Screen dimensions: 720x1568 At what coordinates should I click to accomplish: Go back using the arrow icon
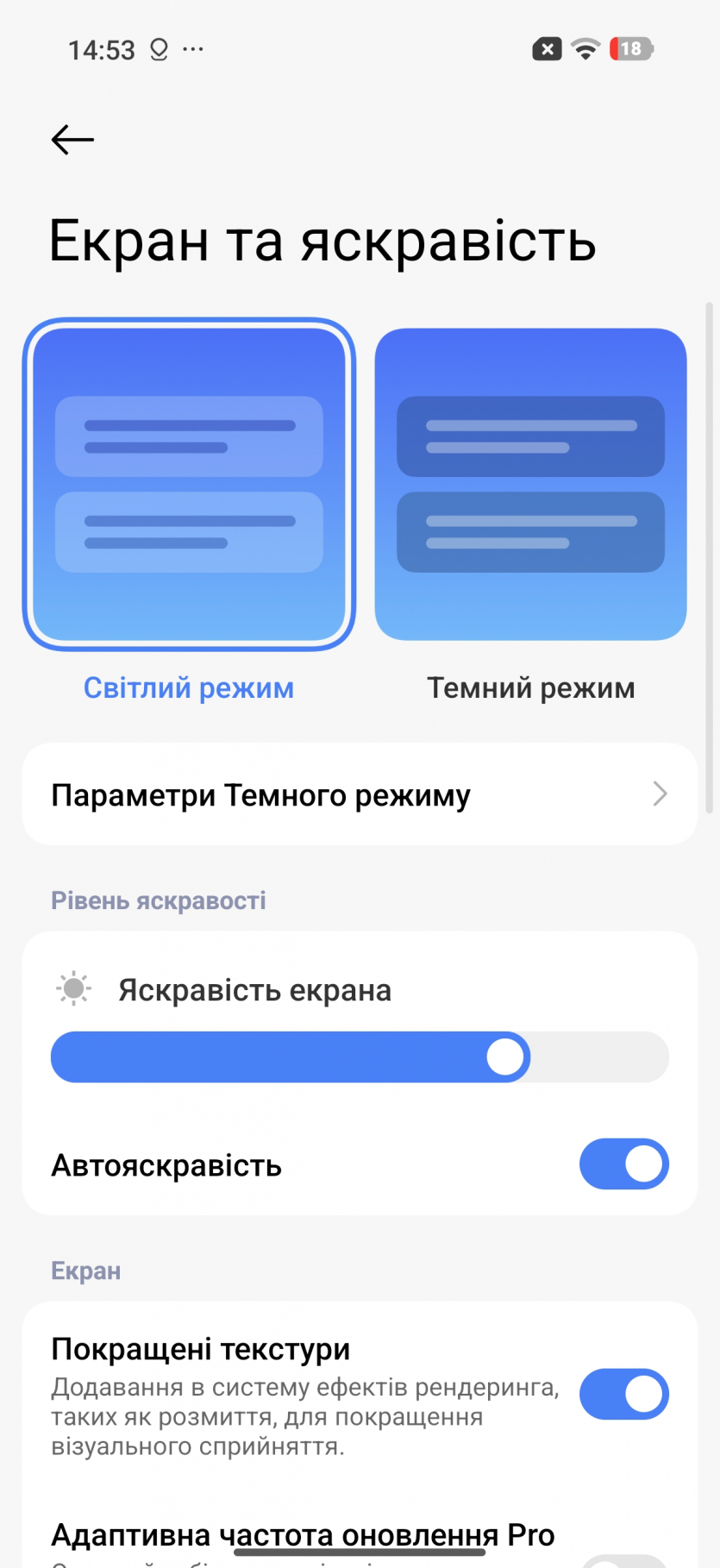tap(72, 140)
